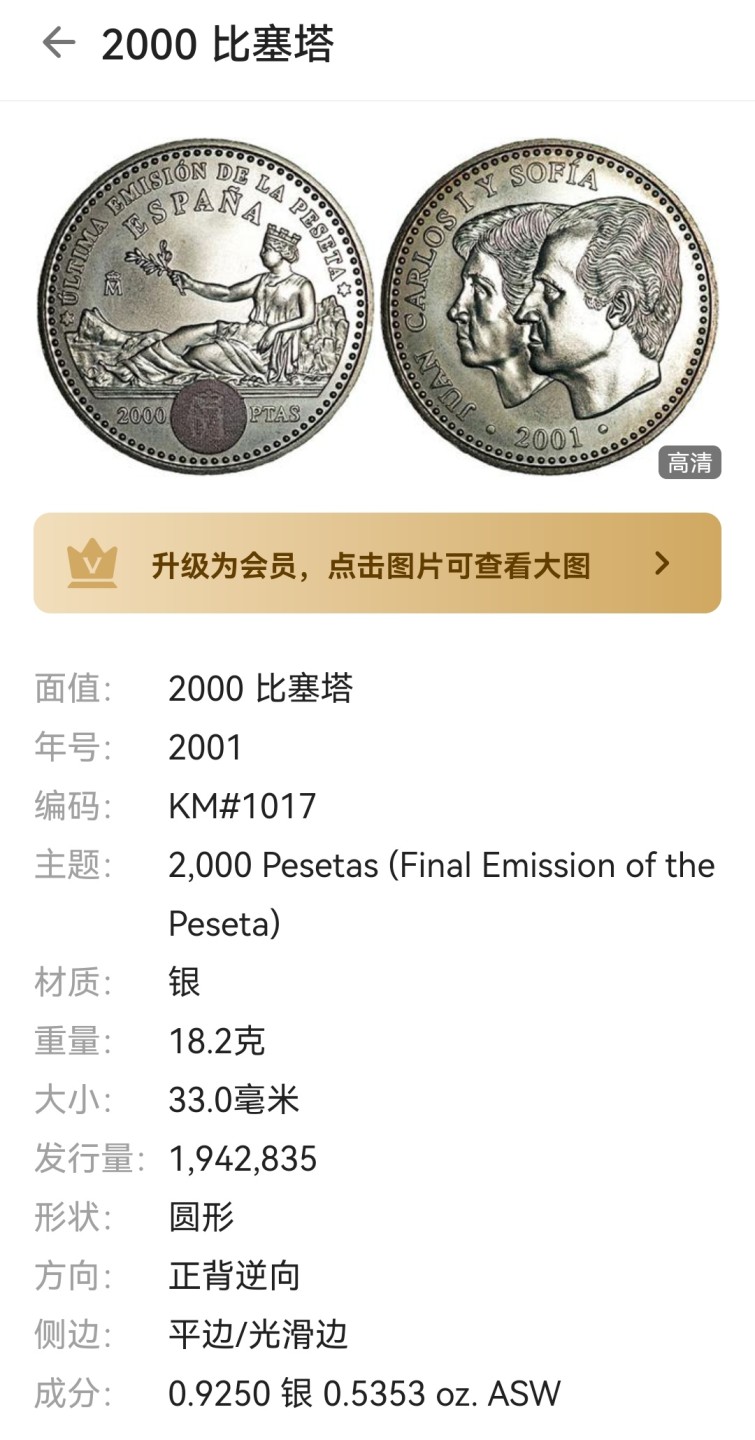Open the coin image in large view
This screenshot has width=755, height=1440.
[x=377, y=307]
